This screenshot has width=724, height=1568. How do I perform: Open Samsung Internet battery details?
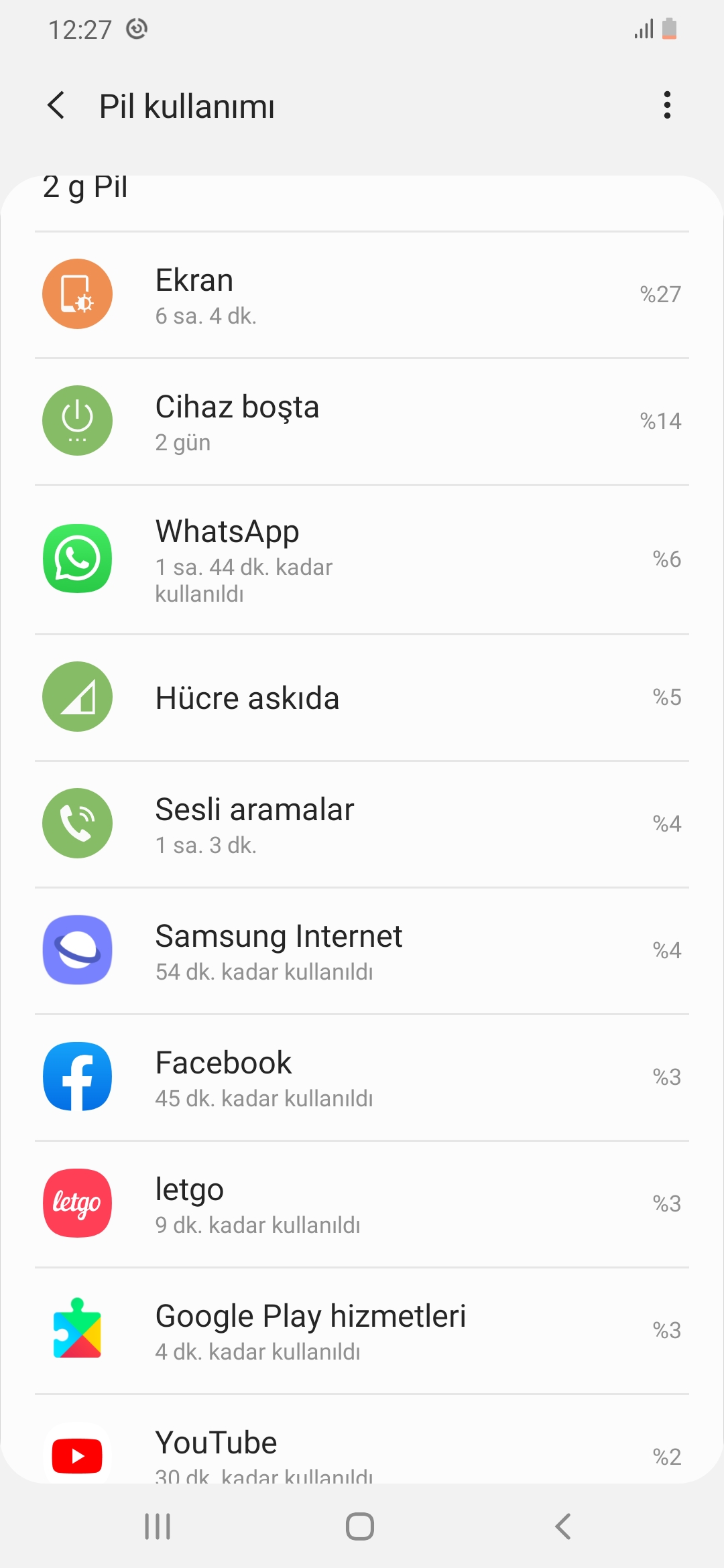coord(362,951)
